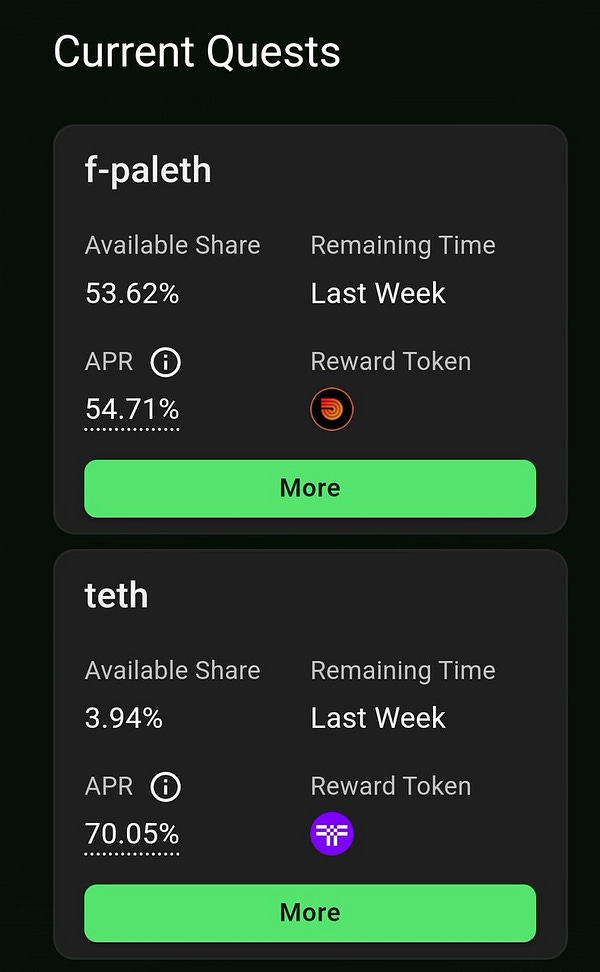Screen dimensions: 600x972
Task: View the APR info icon for teth
Action: coord(165,787)
